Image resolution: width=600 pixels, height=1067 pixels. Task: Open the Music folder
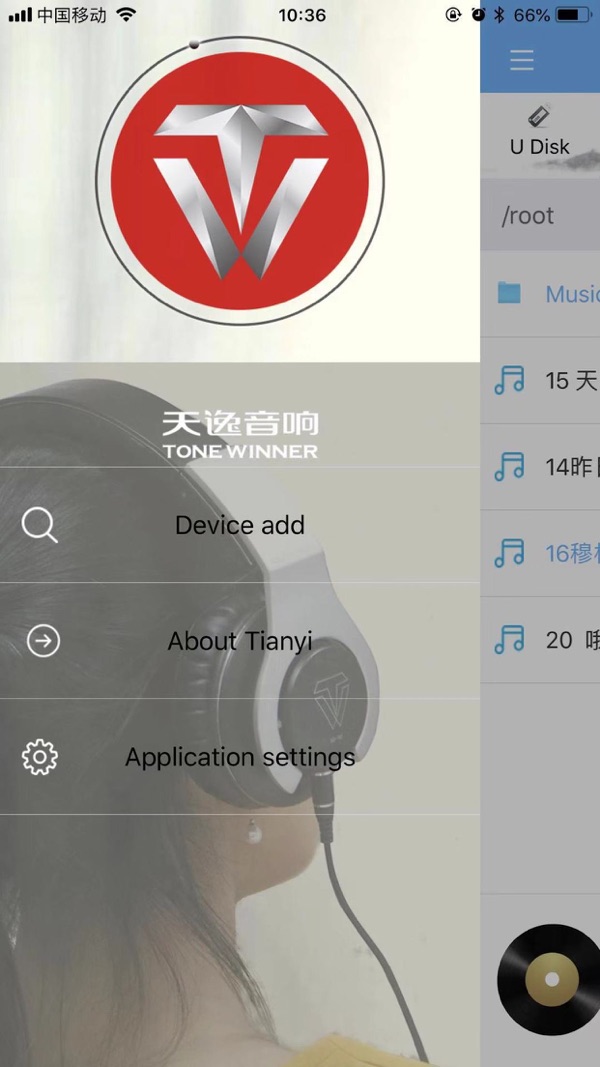pos(545,294)
